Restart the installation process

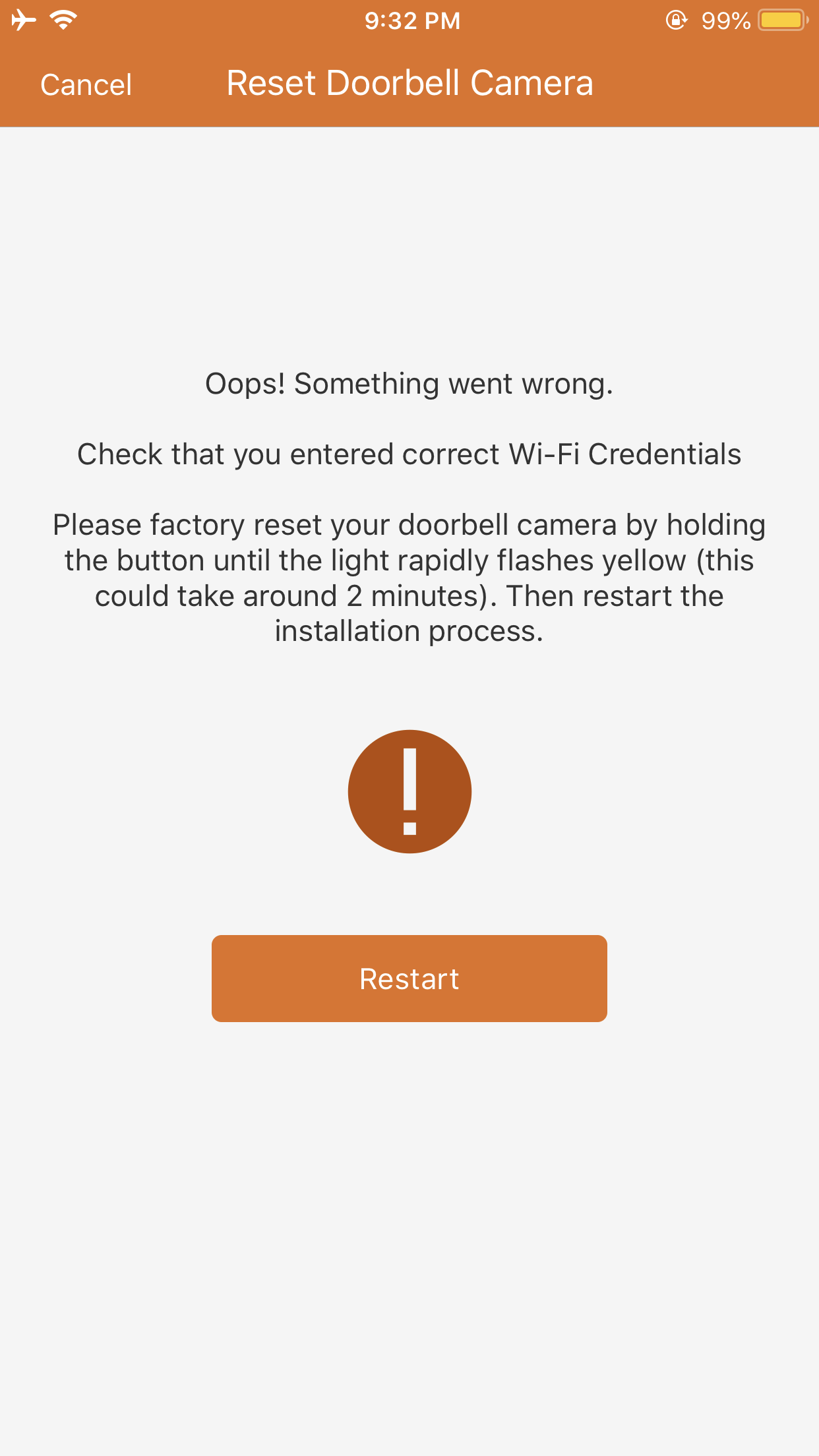[x=409, y=979]
